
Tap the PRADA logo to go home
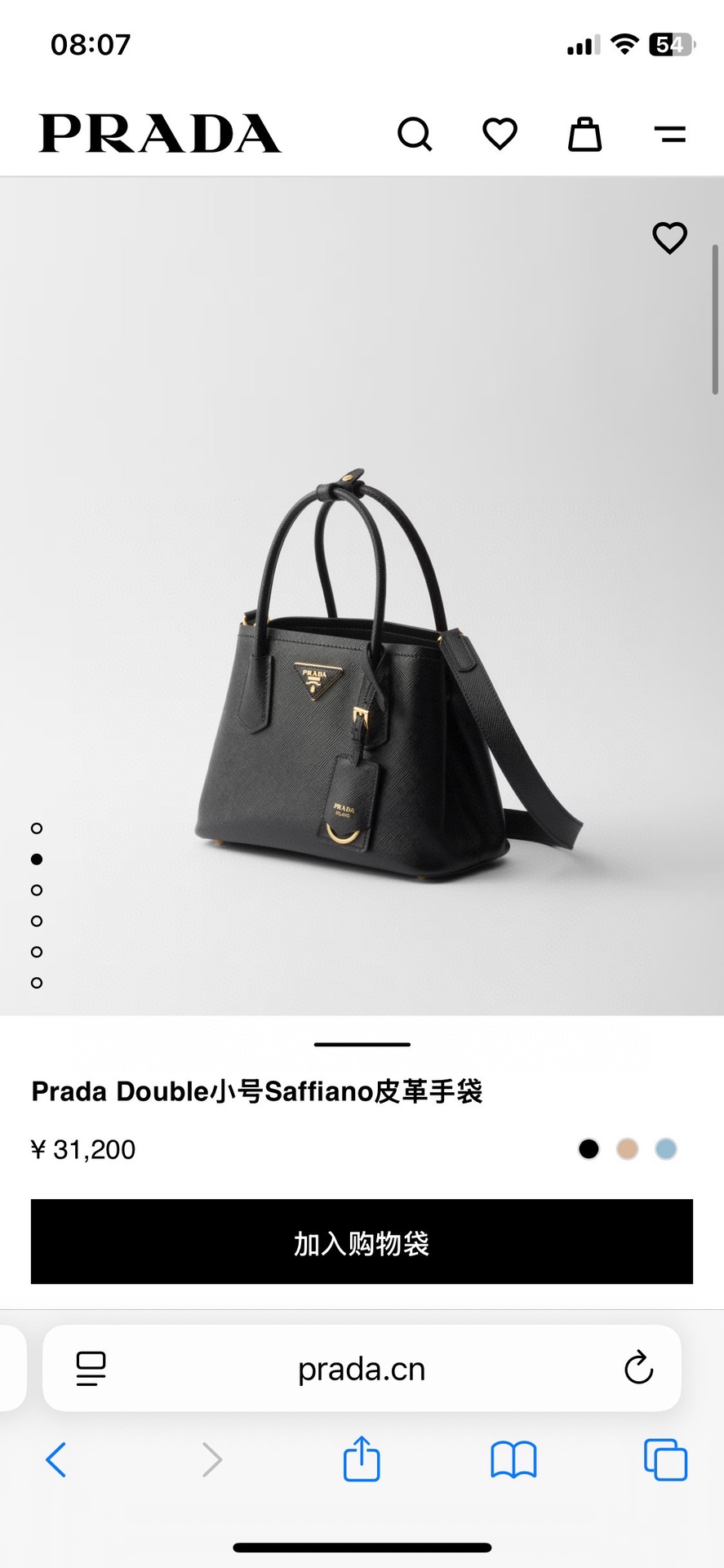(160, 134)
